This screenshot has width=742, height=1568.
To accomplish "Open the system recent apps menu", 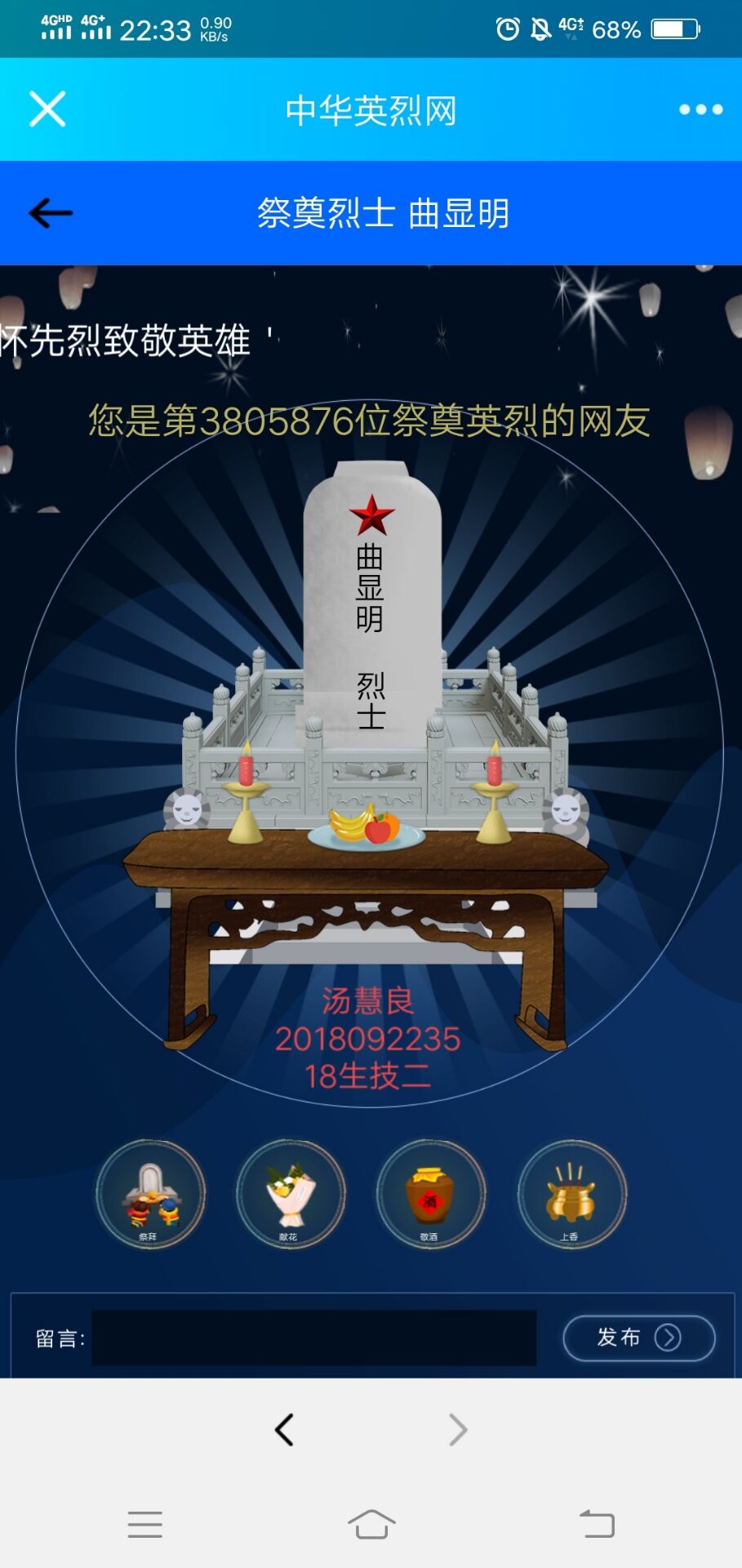I will tap(145, 1524).
